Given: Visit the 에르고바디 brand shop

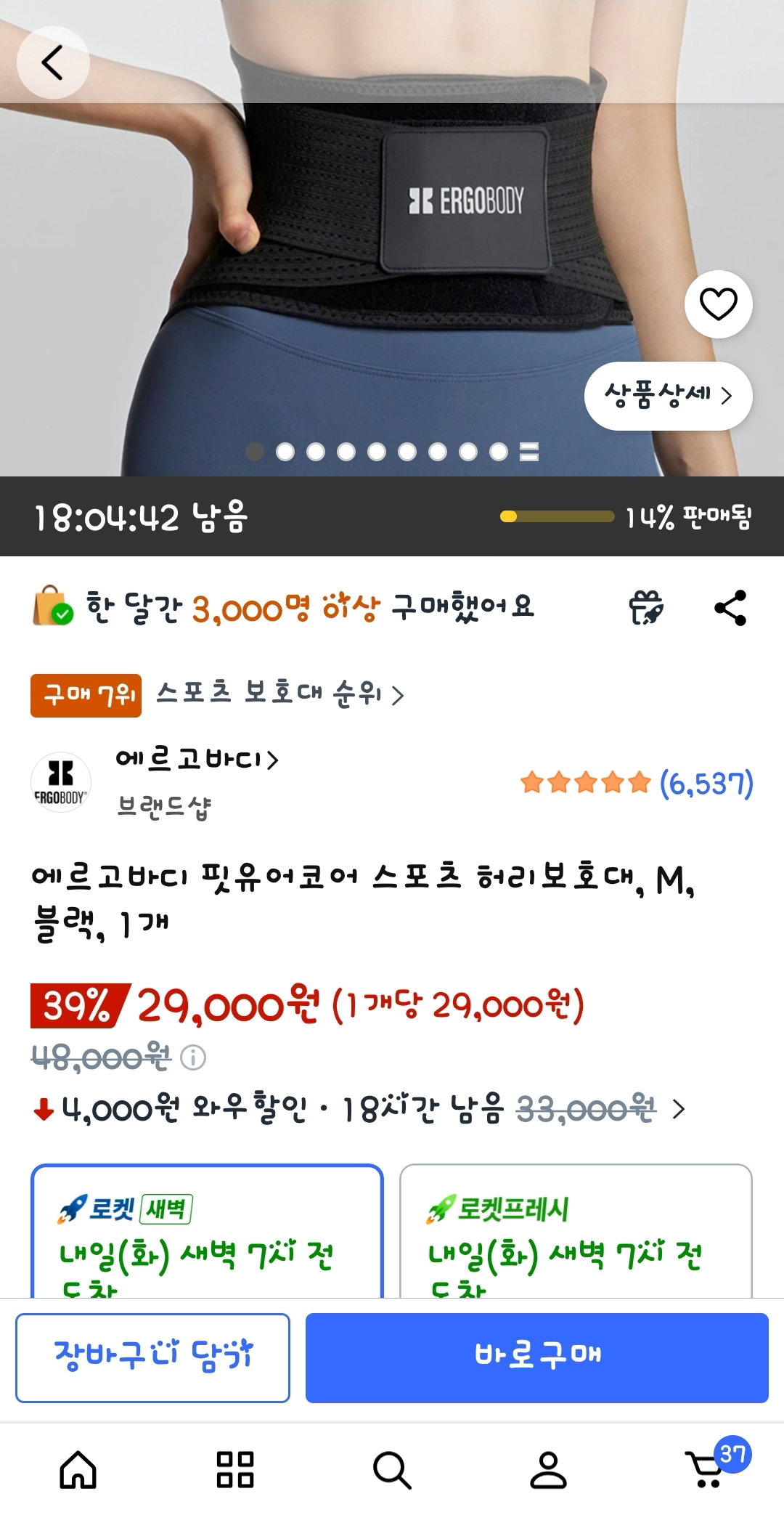Looking at the screenshot, I should coord(196,760).
